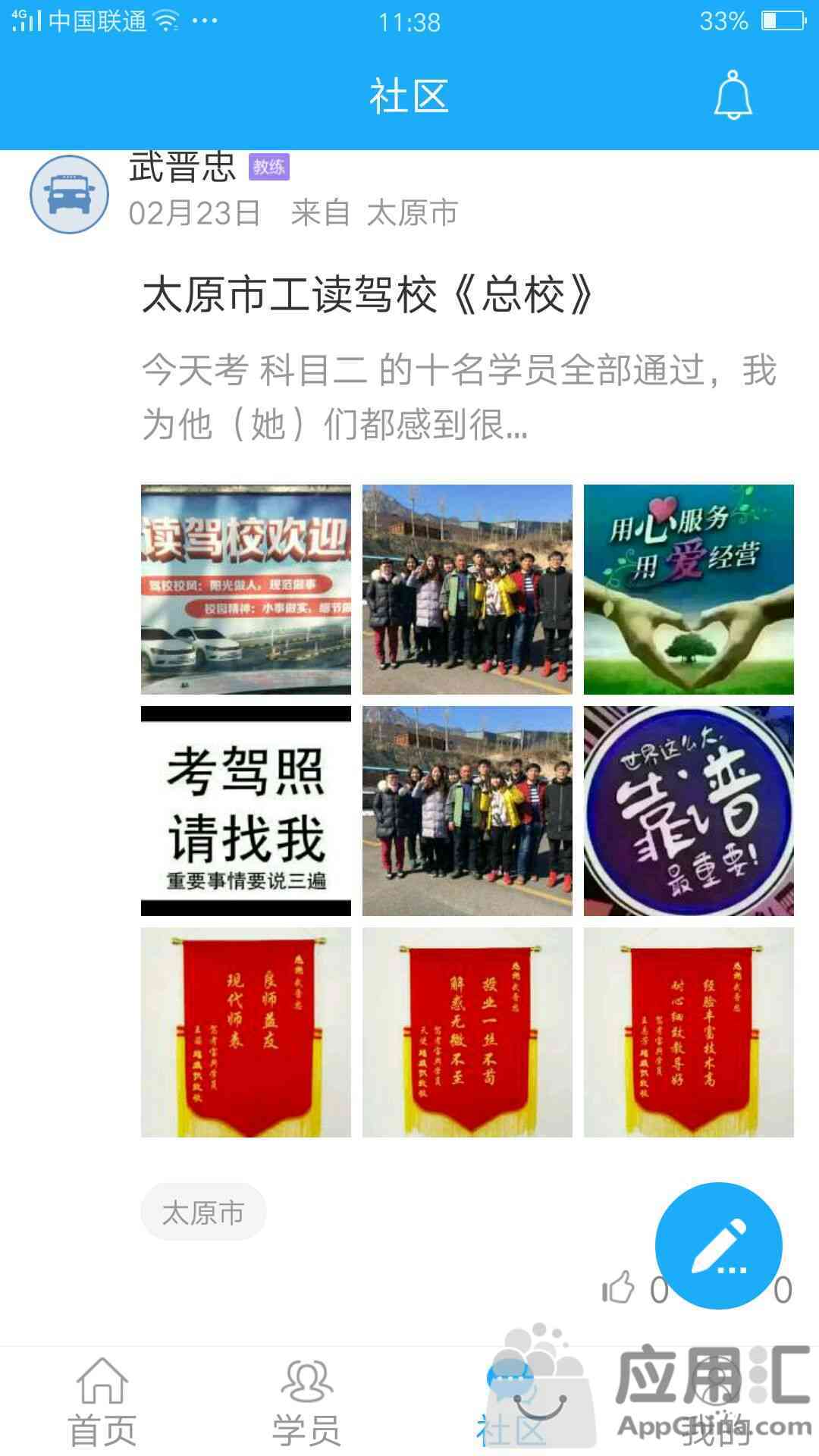The image size is (819, 1456).
Task: Select the 太原市 tag chip
Action: tap(203, 1213)
